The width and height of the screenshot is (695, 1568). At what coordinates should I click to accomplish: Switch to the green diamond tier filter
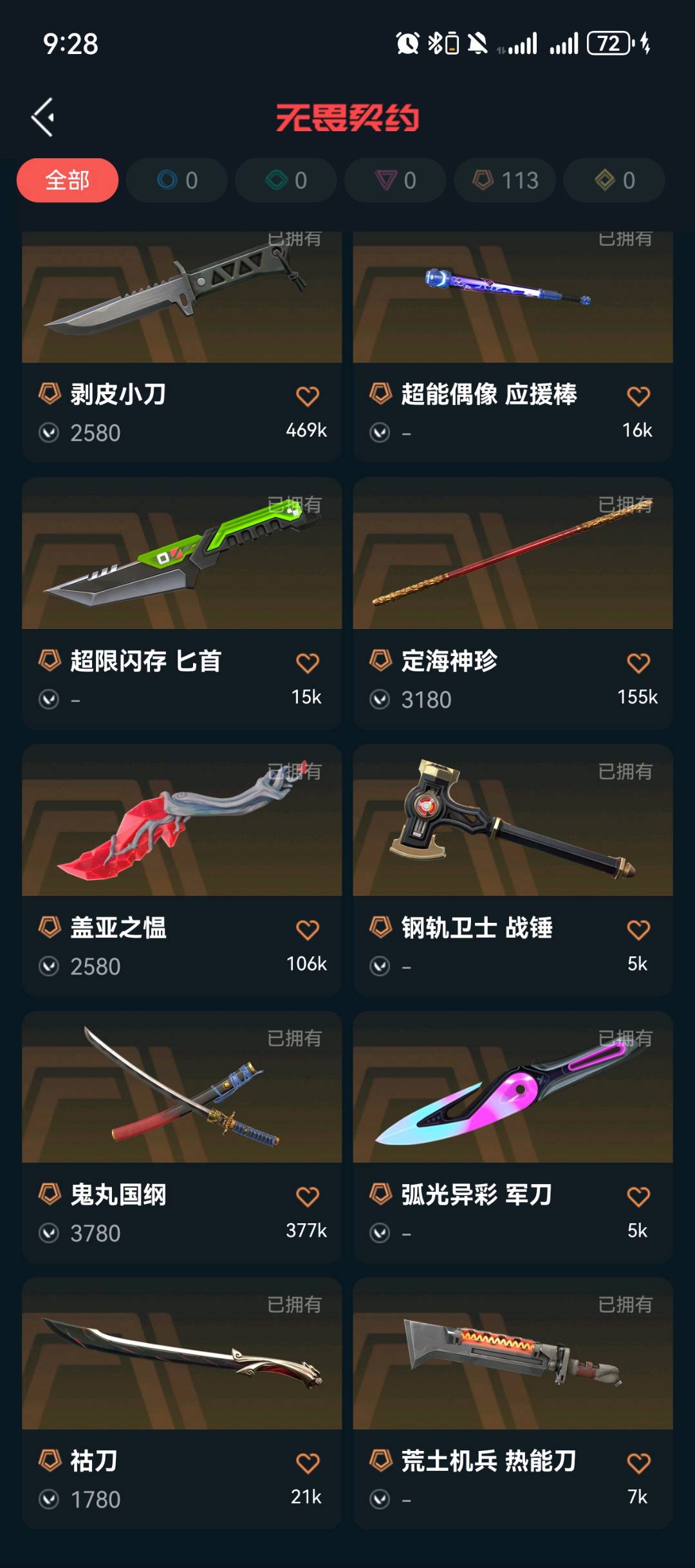coord(286,180)
